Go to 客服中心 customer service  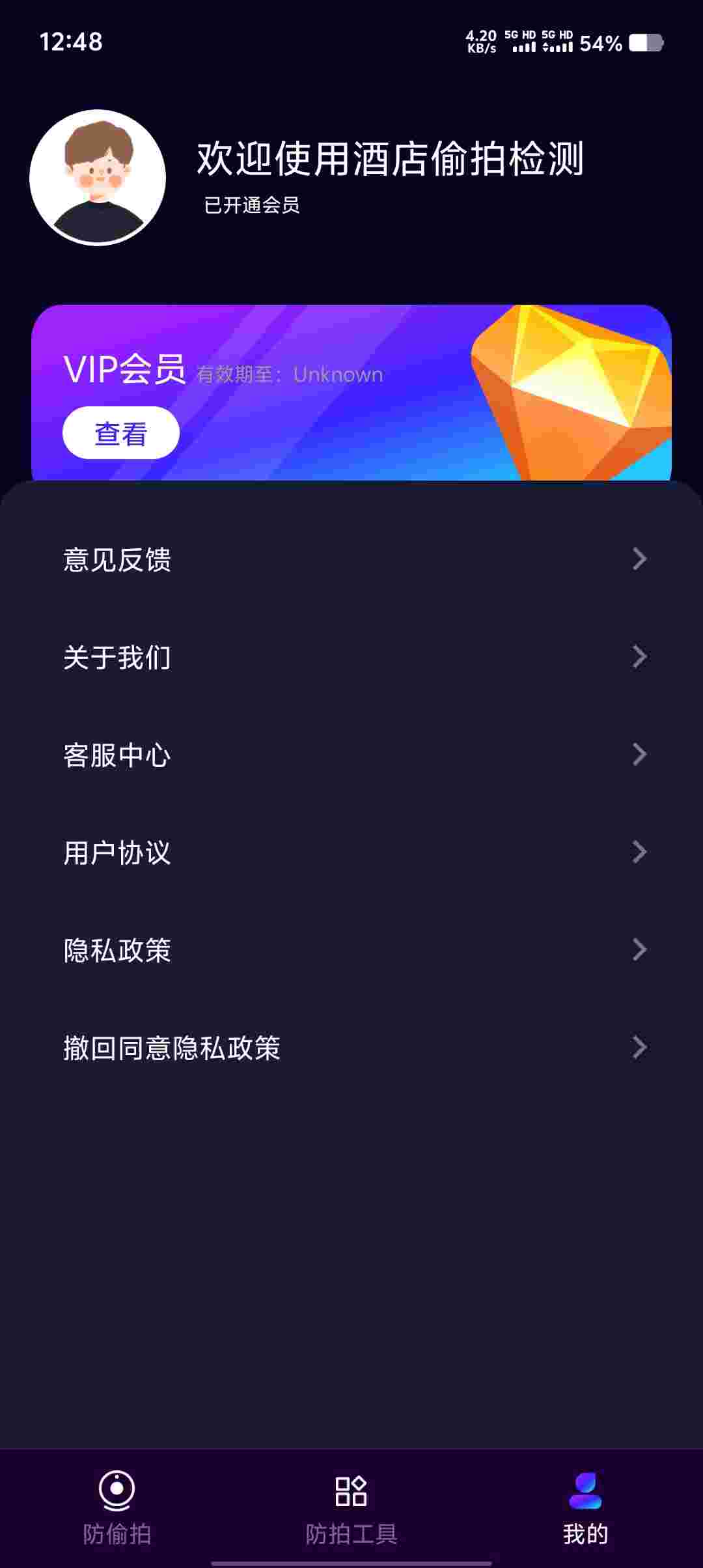coord(351,755)
